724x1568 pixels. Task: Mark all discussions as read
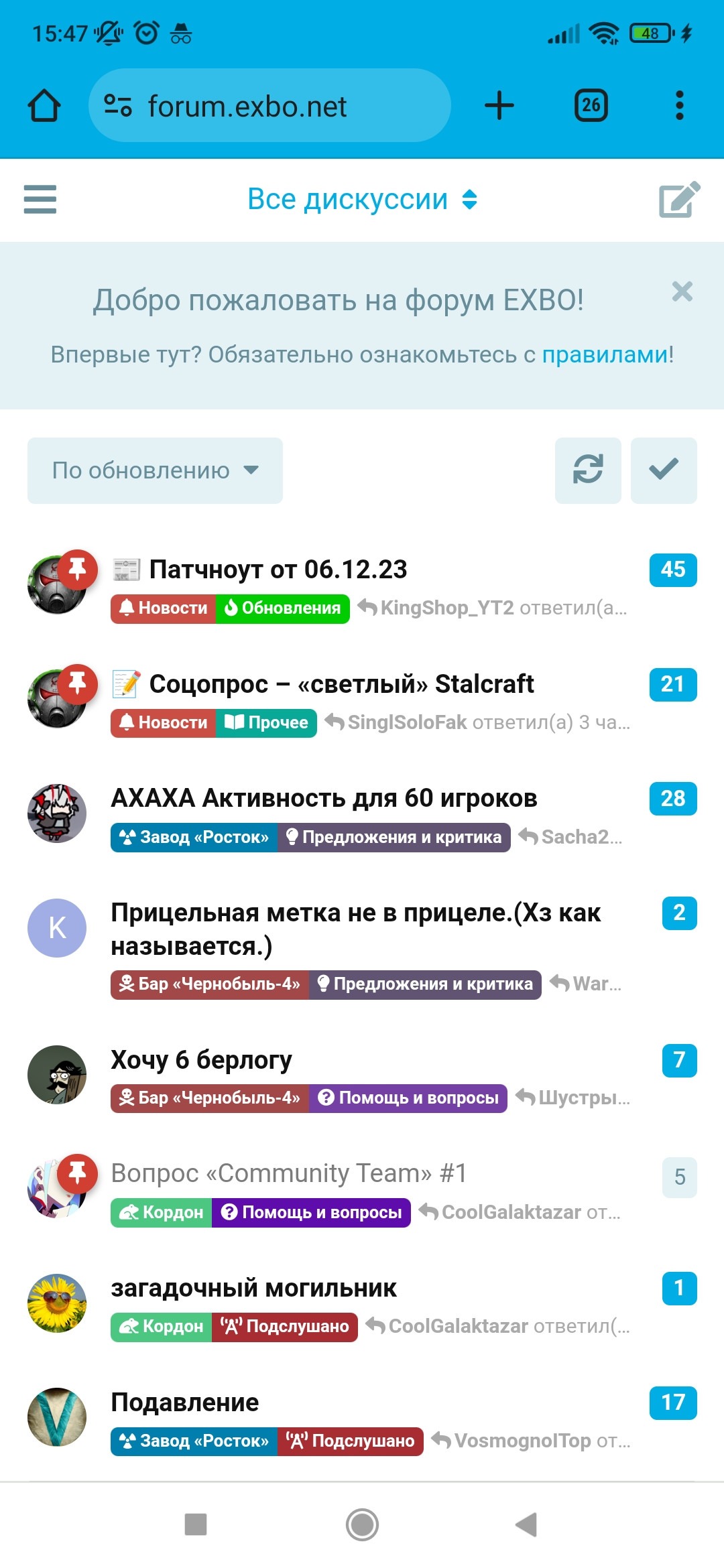click(x=664, y=470)
